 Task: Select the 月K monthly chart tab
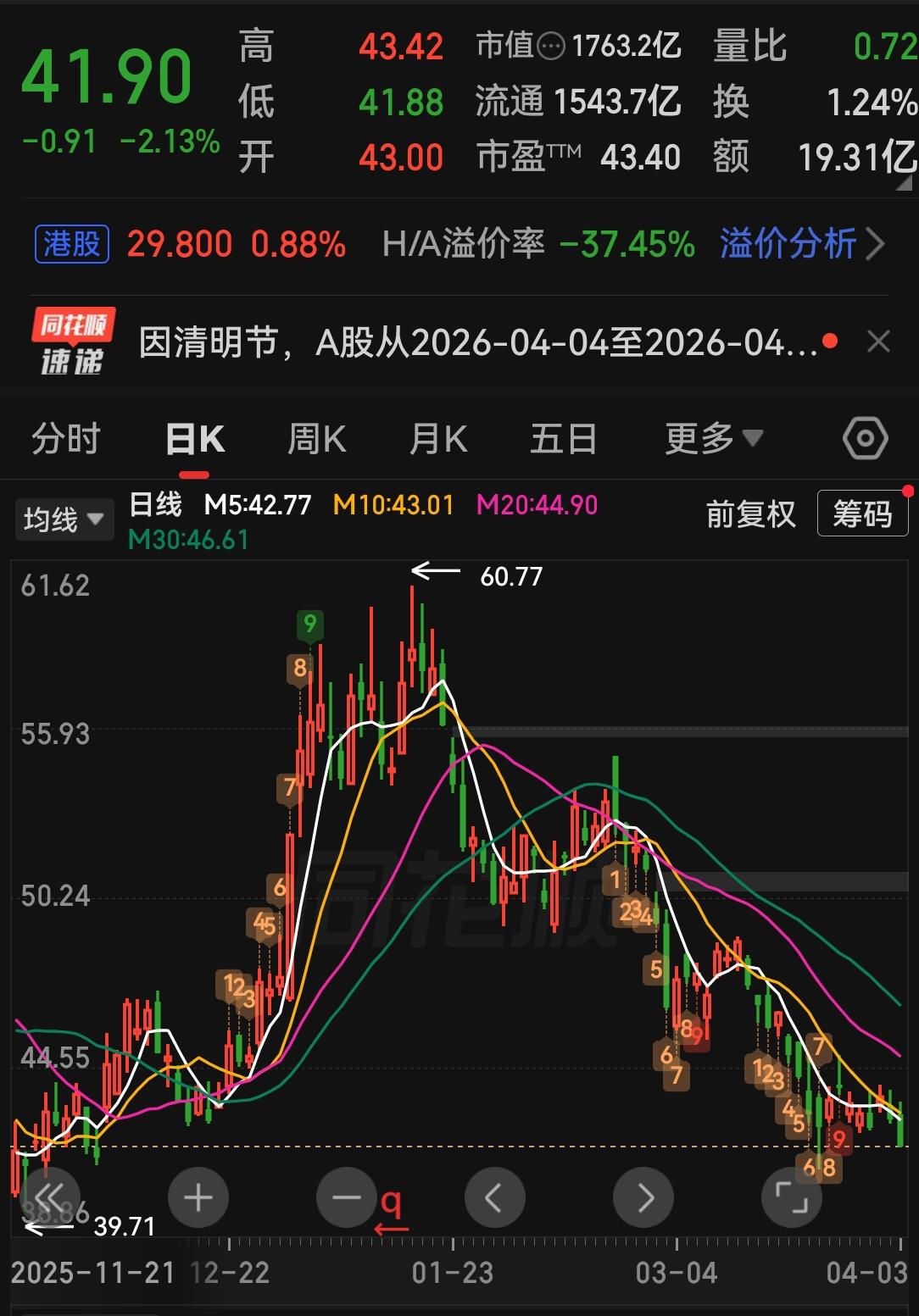tap(437, 438)
